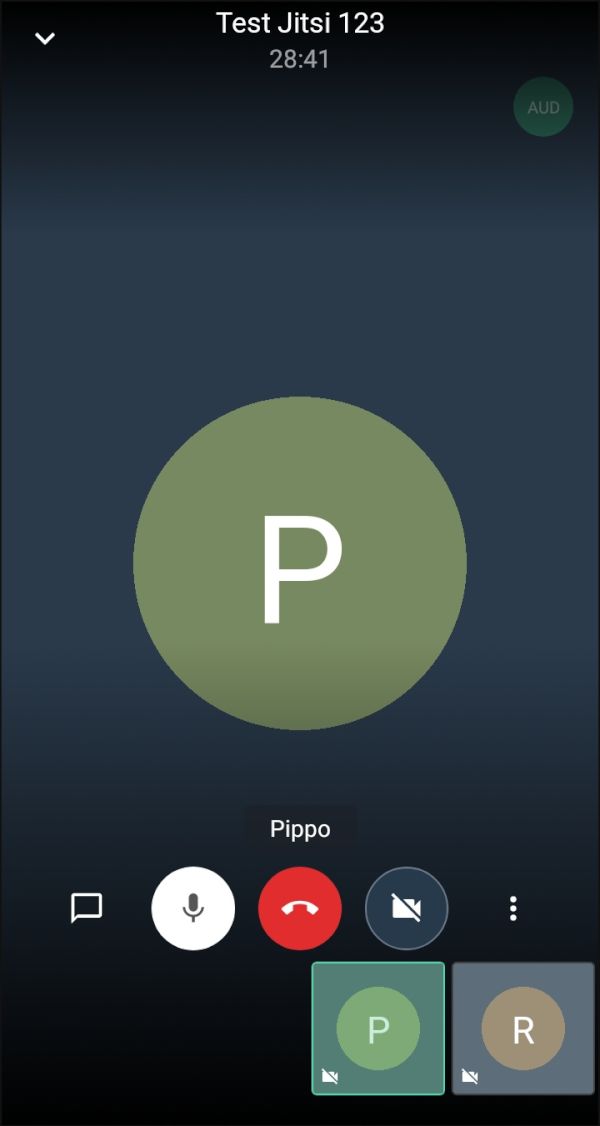Image resolution: width=600 pixels, height=1126 pixels.
Task: Open the chat panel
Action: [86, 908]
